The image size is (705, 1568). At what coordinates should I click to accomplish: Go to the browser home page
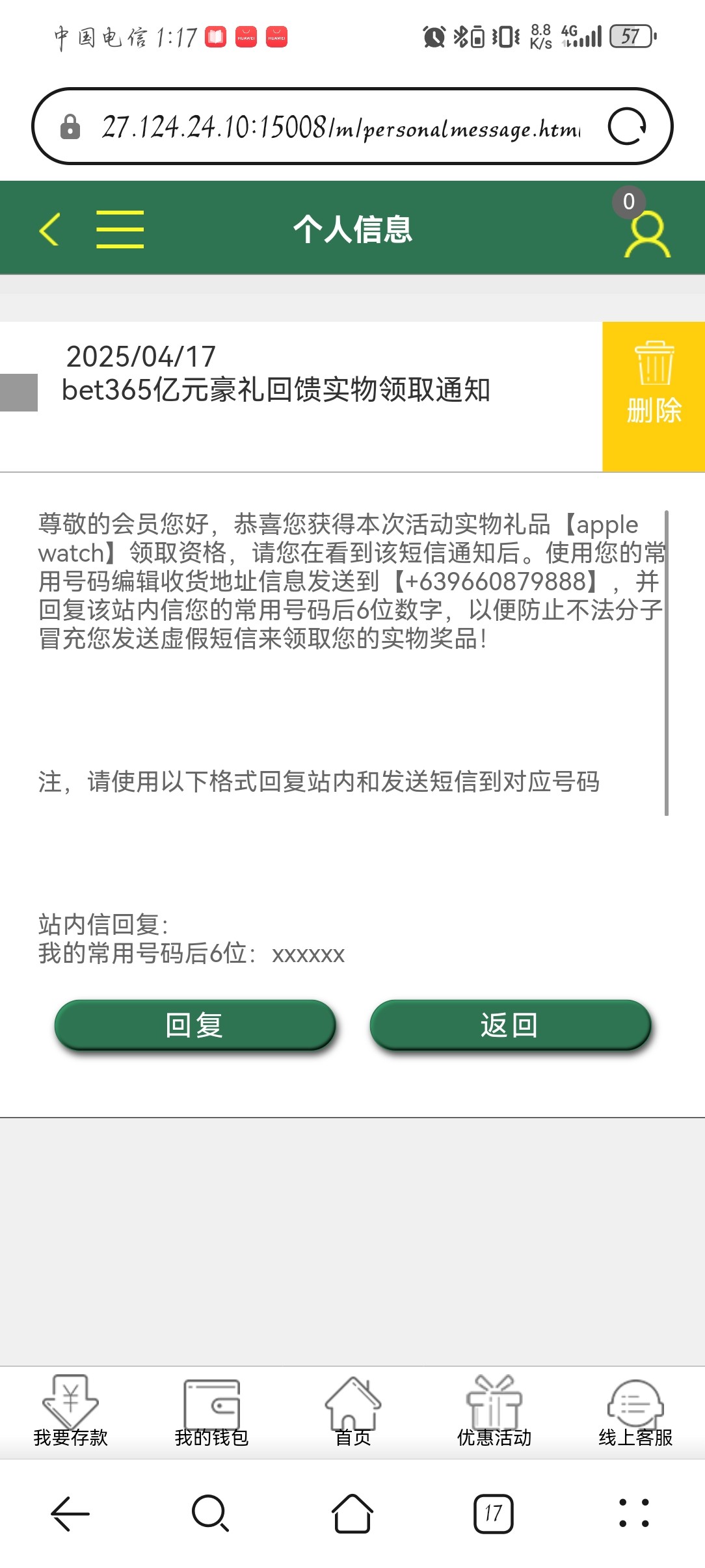tap(352, 1513)
